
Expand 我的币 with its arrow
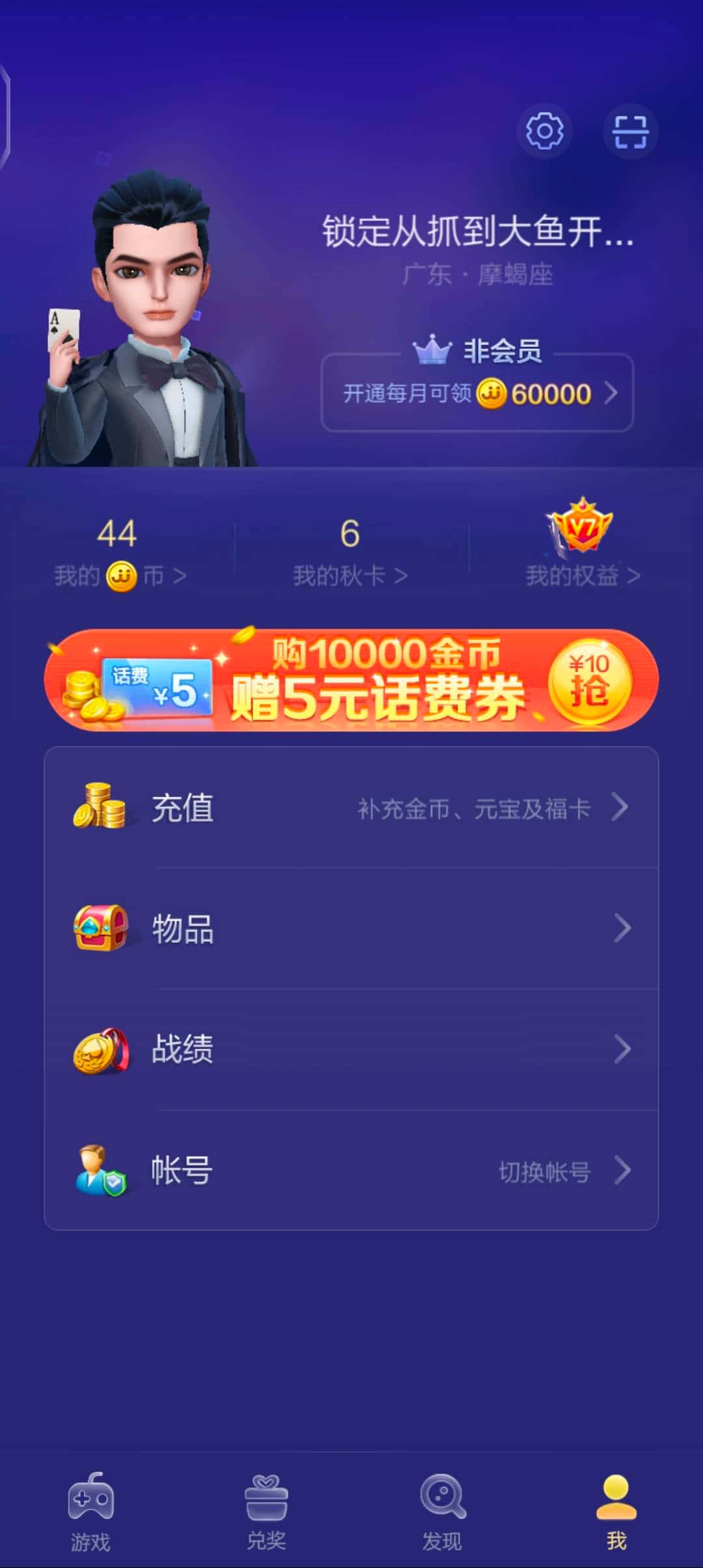181,576
